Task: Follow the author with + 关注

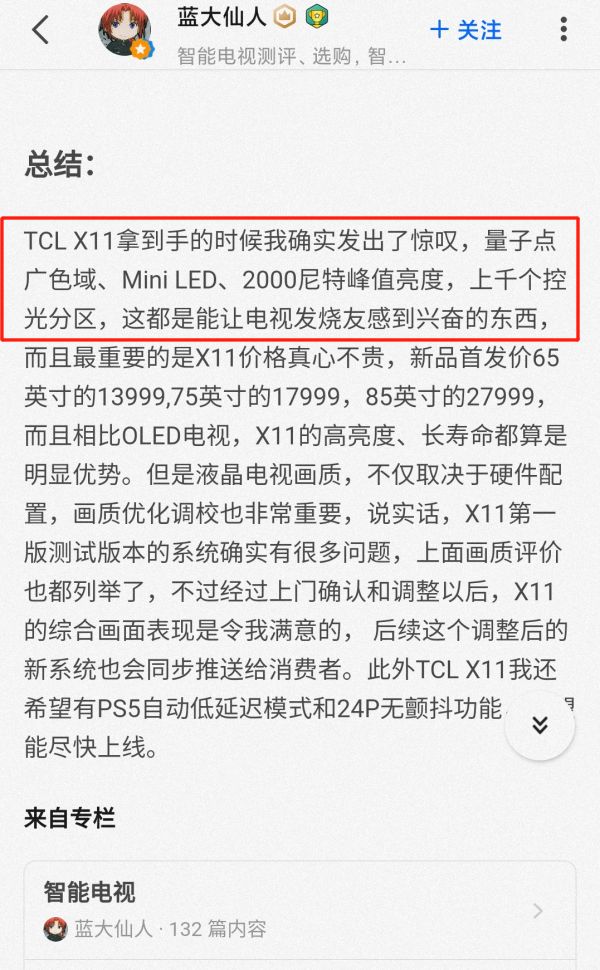Action: coord(465,30)
